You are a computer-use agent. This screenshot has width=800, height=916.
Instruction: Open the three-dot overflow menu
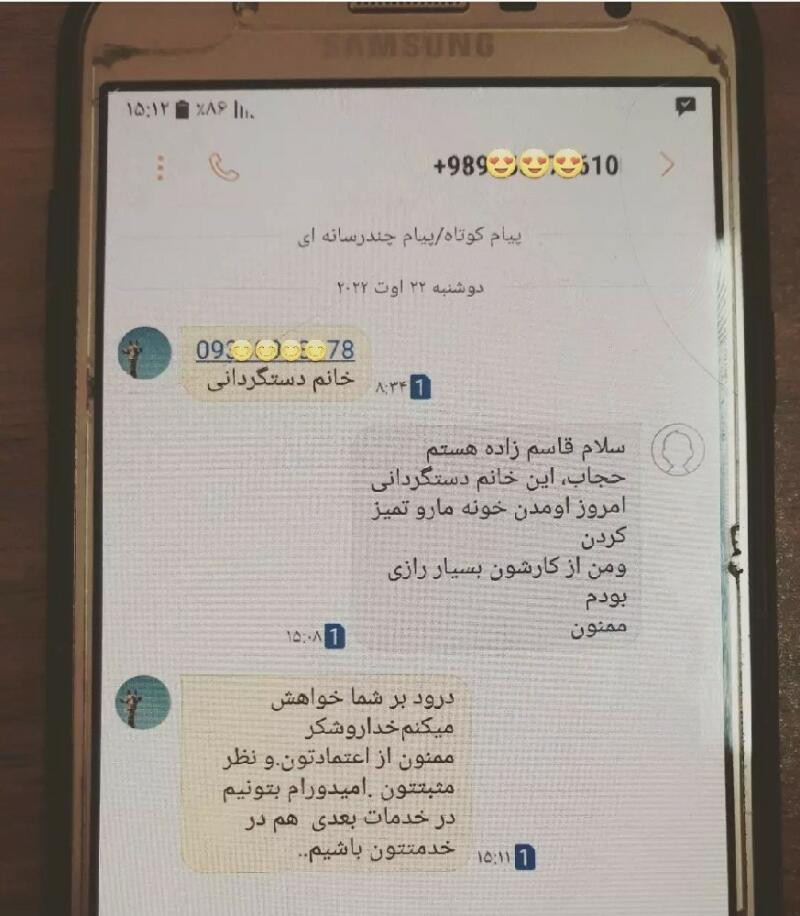161,167
